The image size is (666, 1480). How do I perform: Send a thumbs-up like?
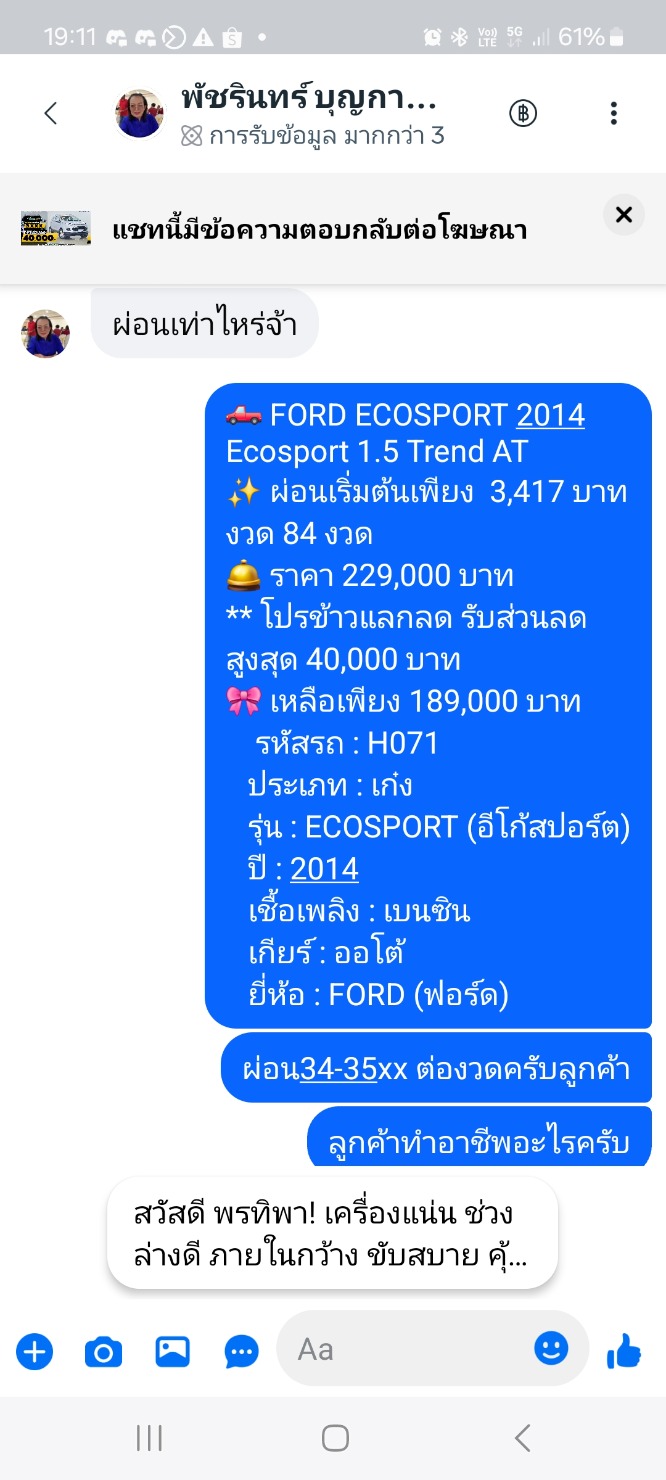(x=624, y=1352)
